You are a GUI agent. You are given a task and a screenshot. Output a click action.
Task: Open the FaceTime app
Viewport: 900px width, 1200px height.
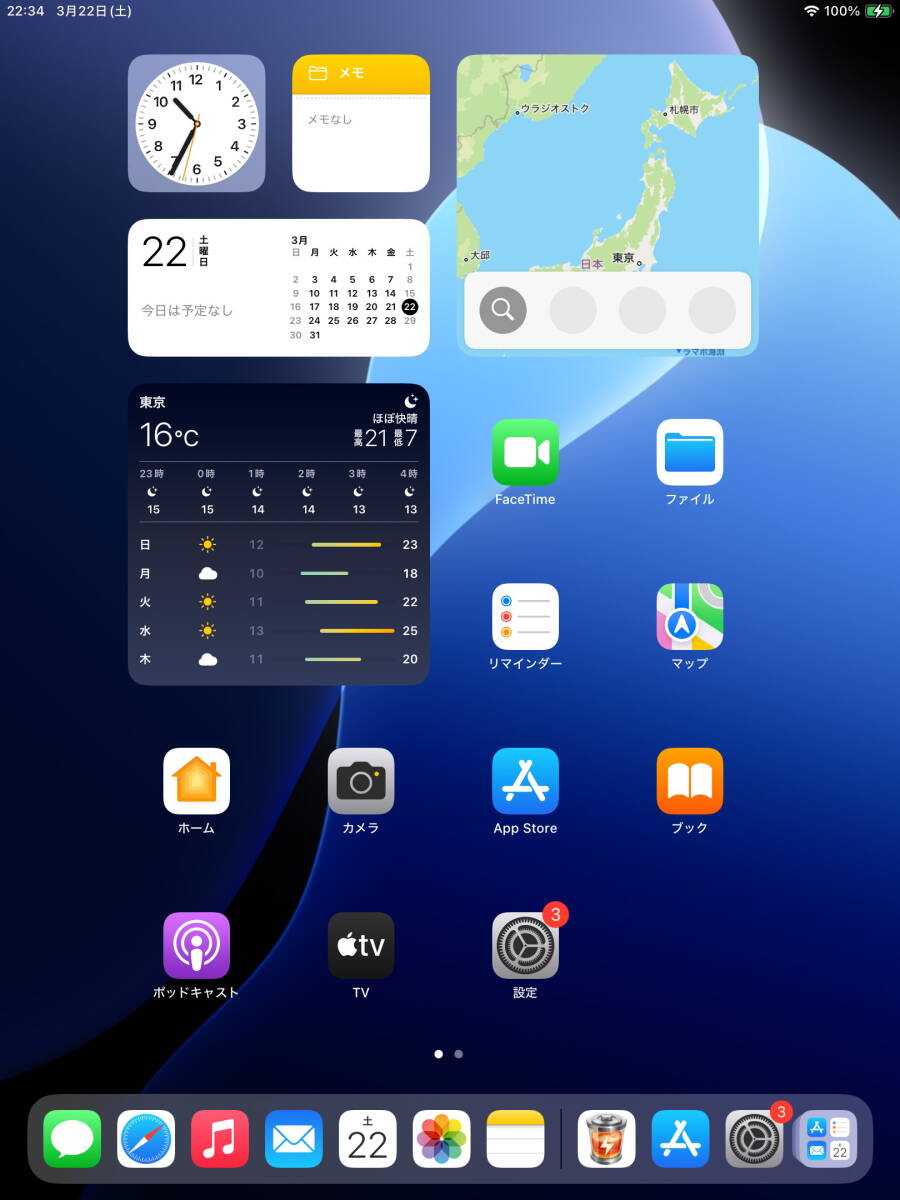pyautogui.click(x=525, y=452)
